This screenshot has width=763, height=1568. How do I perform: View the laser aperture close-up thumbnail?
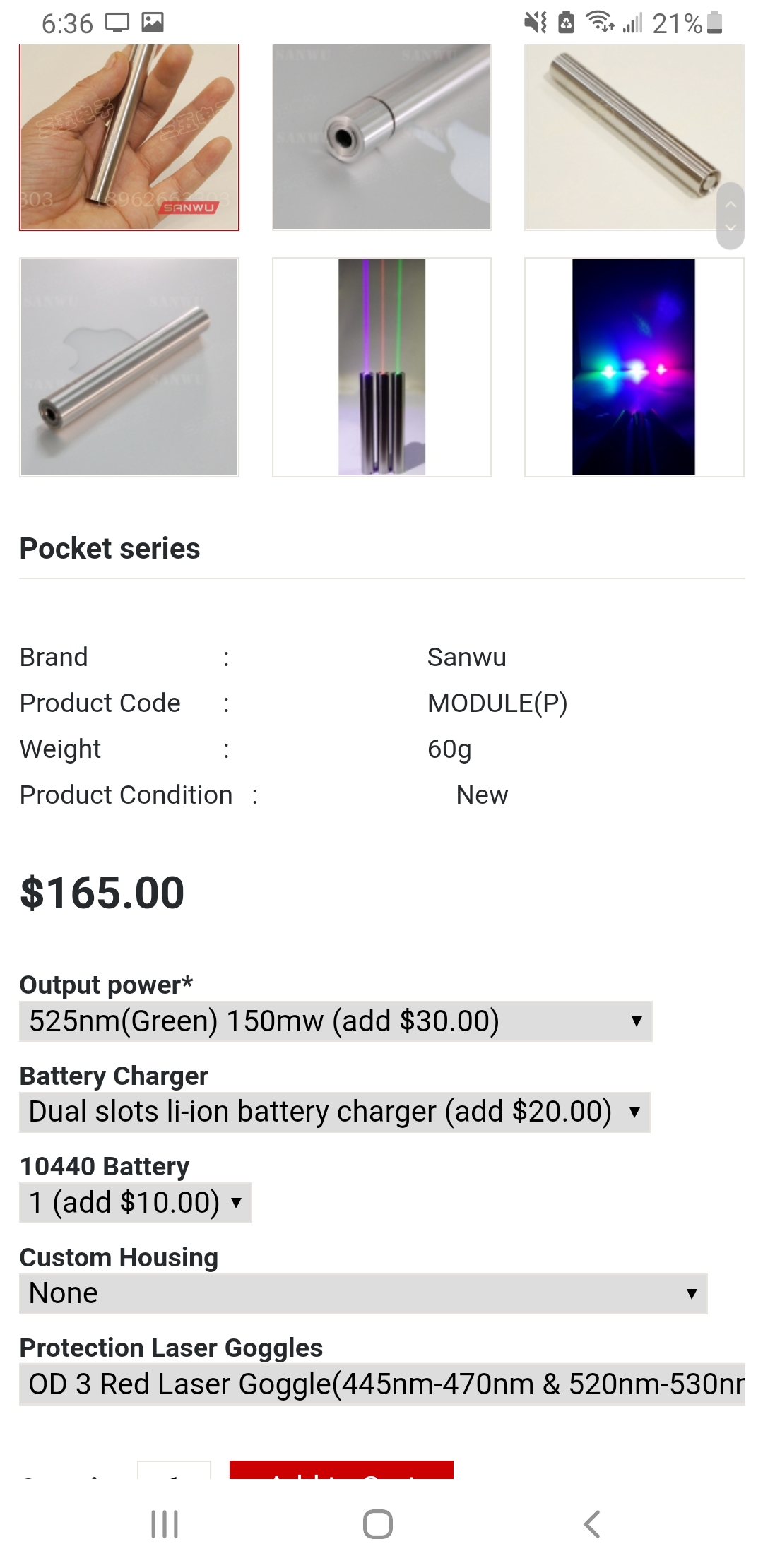(381, 138)
